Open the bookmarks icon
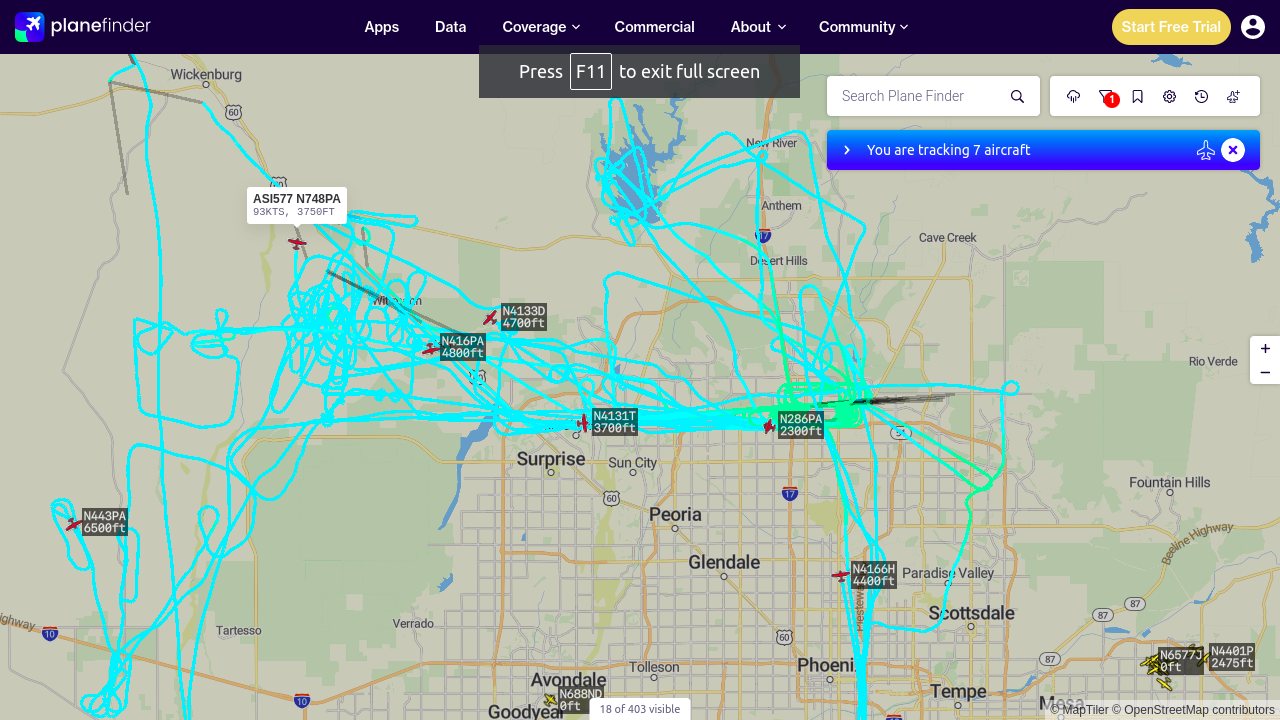 pos(1137,96)
